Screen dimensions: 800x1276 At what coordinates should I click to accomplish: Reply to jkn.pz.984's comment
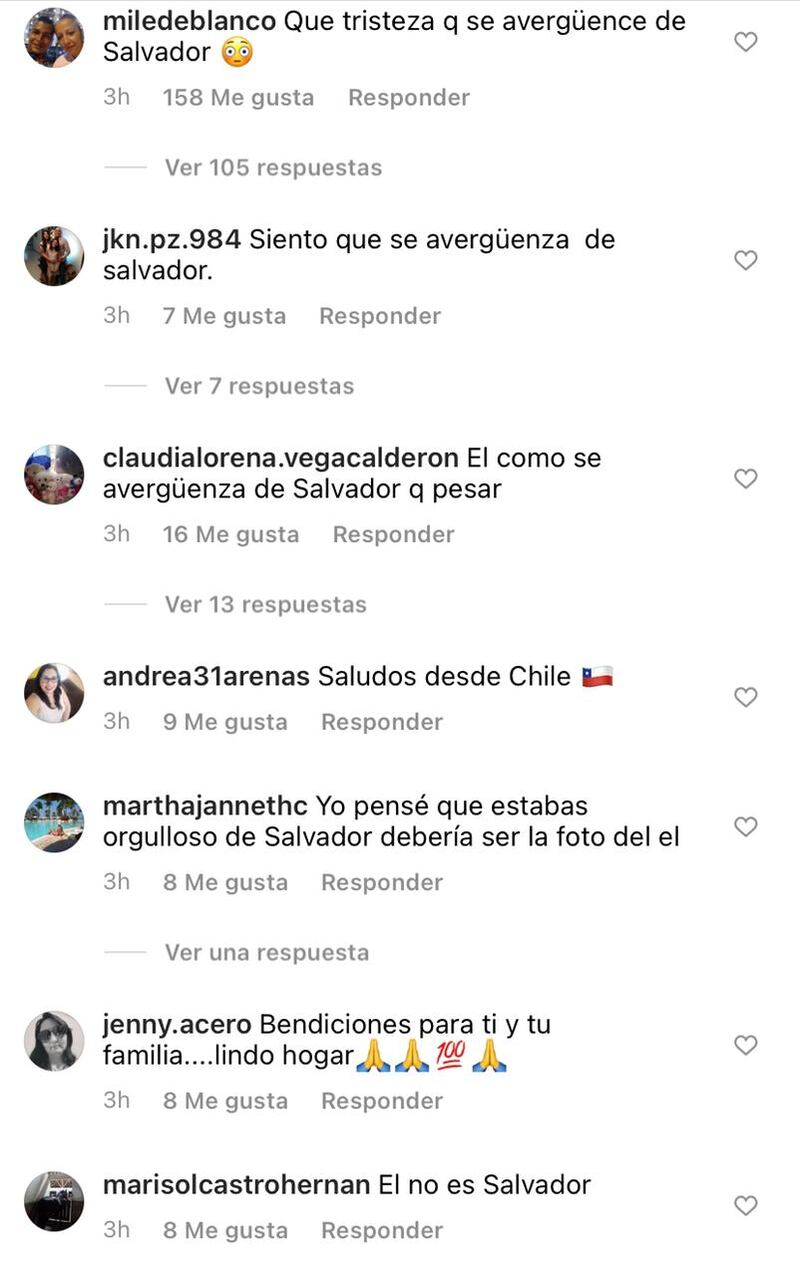pyautogui.click(x=379, y=316)
